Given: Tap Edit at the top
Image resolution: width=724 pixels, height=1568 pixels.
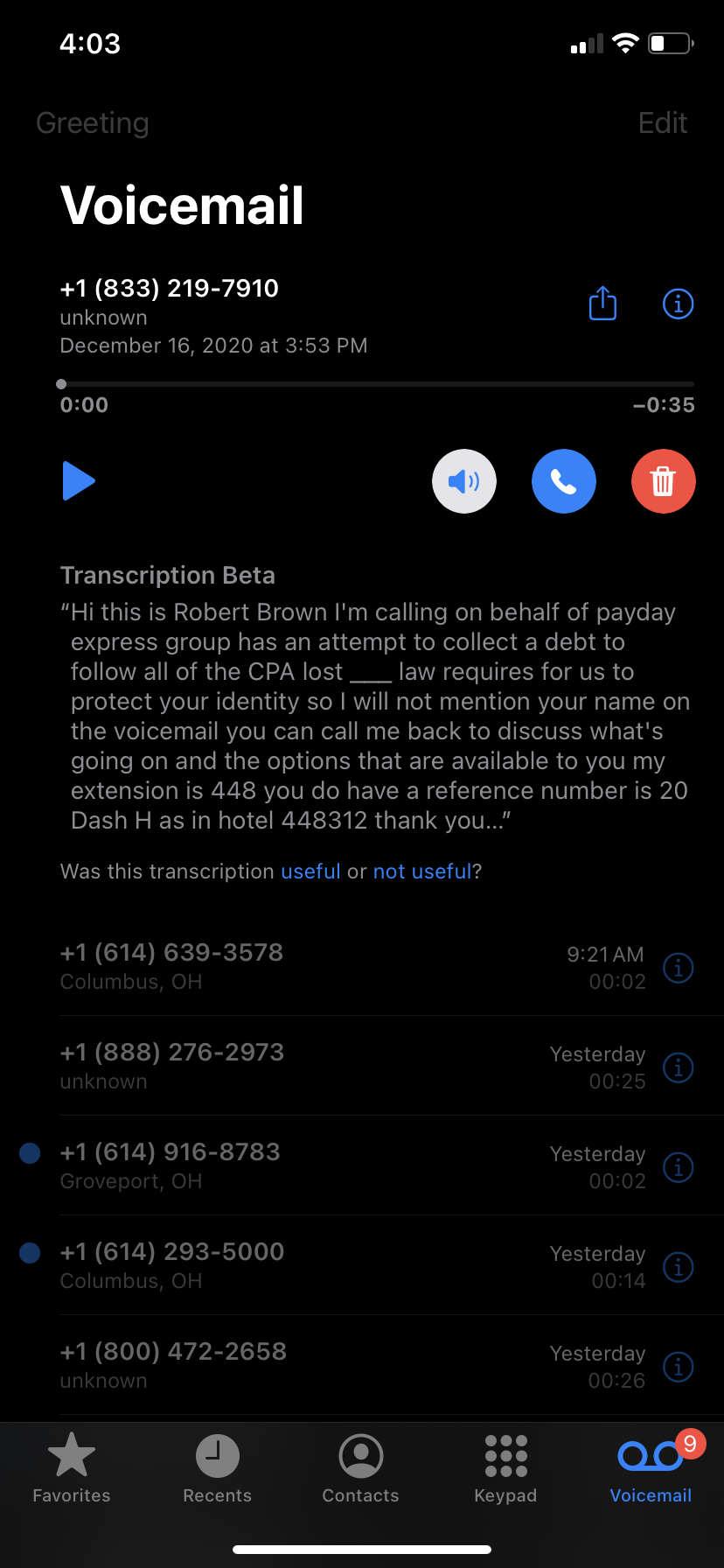Looking at the screenshot, I should 662,123.
